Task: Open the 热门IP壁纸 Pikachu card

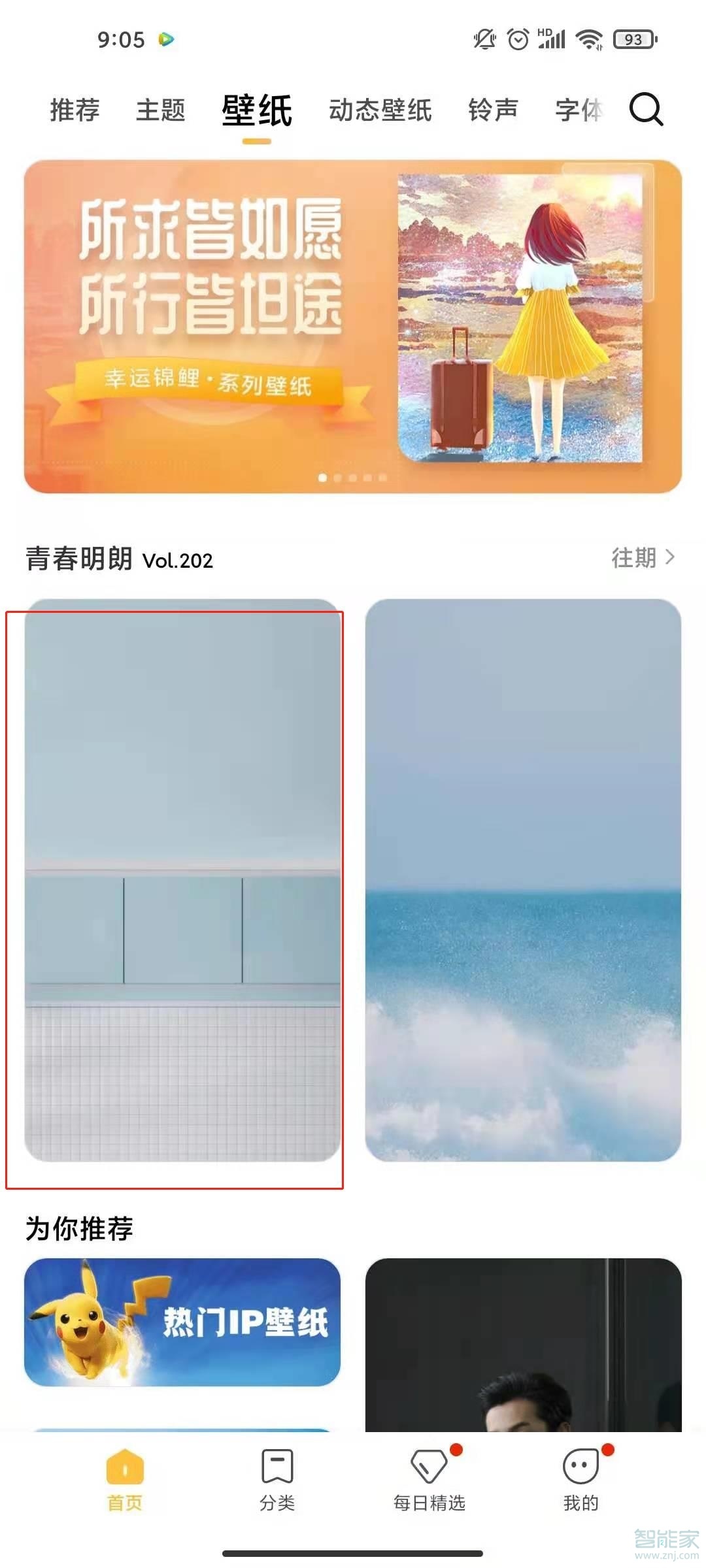Action: [182, 1322]
